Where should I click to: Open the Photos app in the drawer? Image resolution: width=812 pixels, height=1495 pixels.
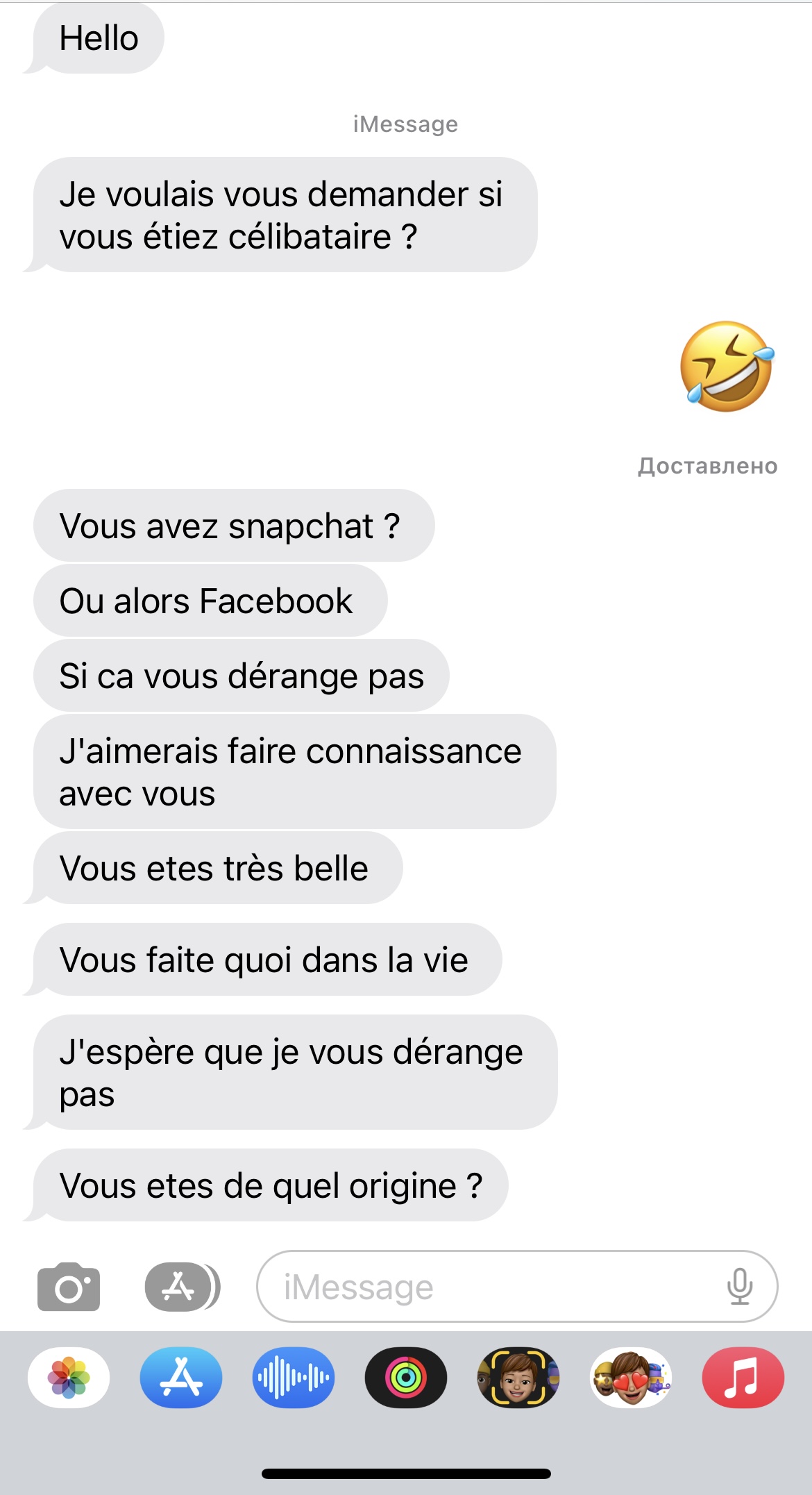pyautogui.click(x=69, y=1378)
